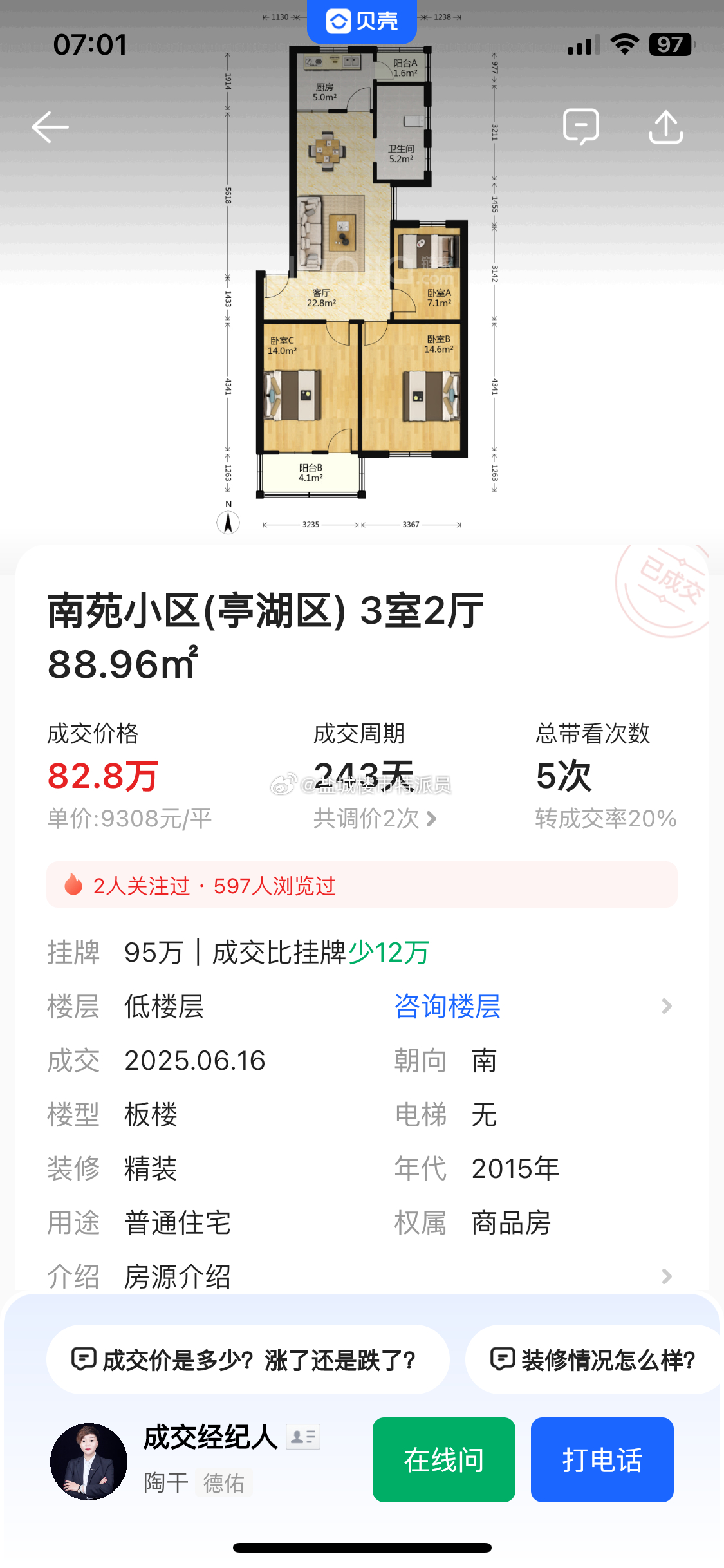
Task: Tap the green 在线问 button
Action: coord(443,1460)
